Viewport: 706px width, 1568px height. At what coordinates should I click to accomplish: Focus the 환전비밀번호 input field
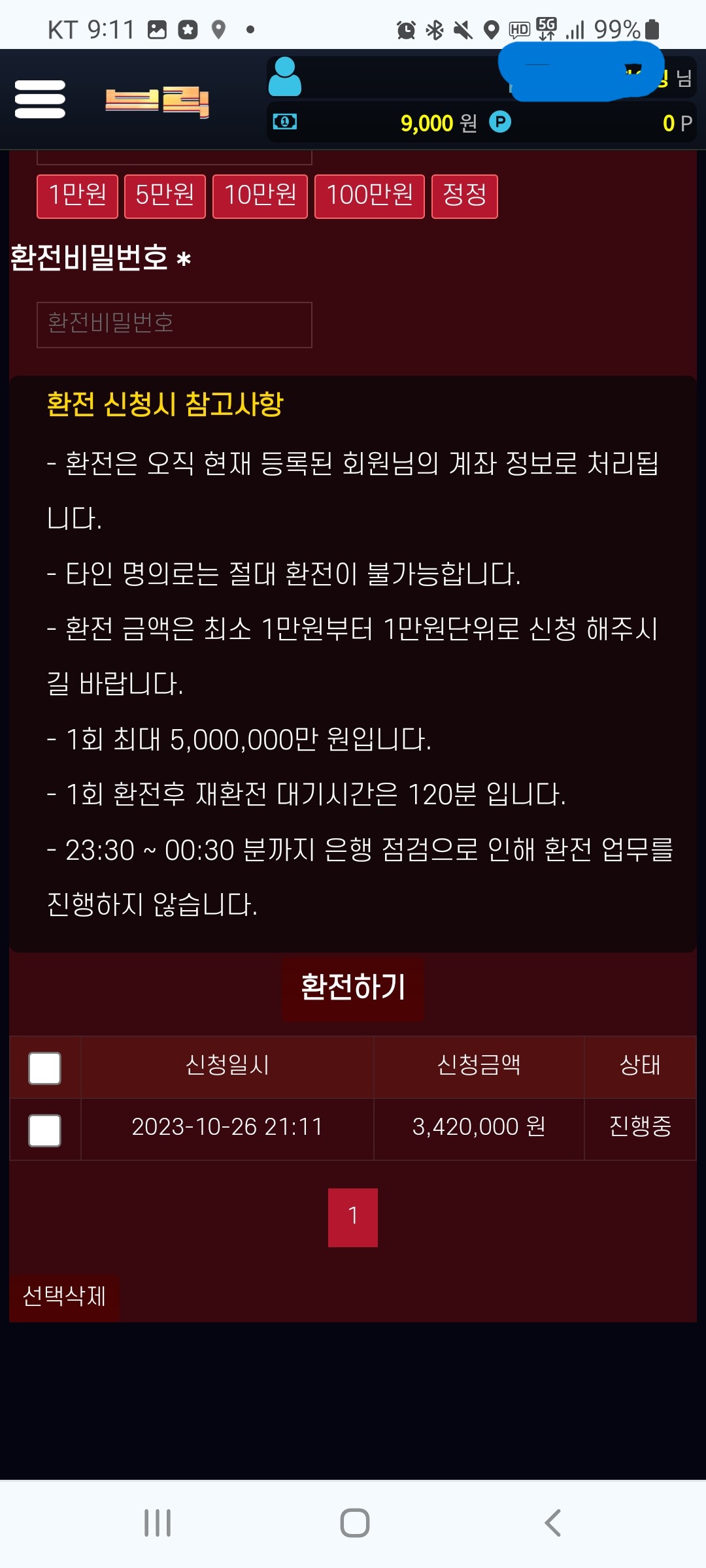(x=174, y=325)
